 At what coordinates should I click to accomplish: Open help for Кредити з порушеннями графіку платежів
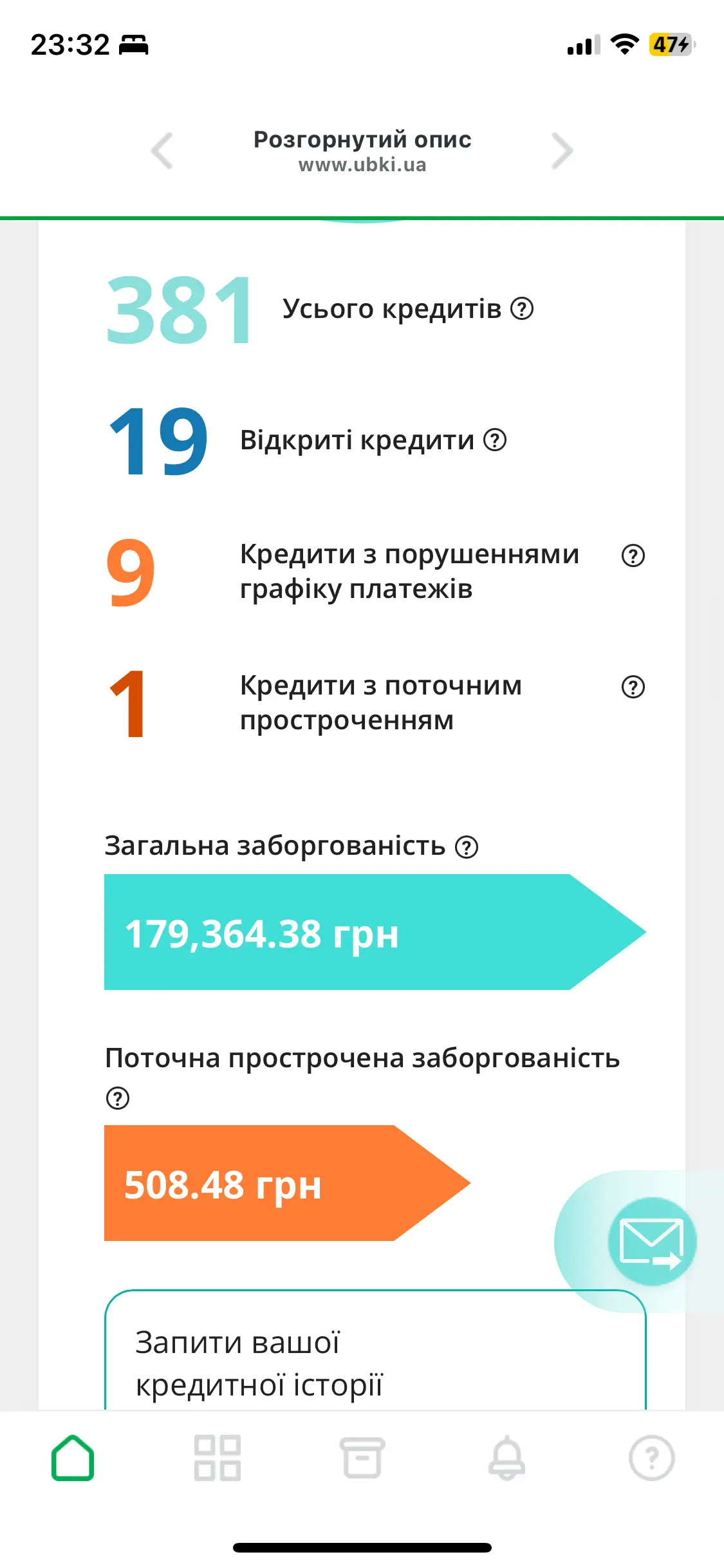(633, 555)
